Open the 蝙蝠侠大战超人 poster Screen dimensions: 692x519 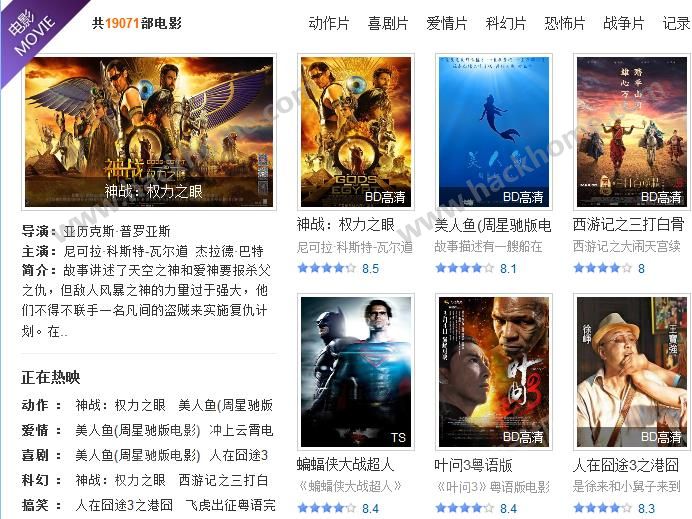click(x=355, y=371)
